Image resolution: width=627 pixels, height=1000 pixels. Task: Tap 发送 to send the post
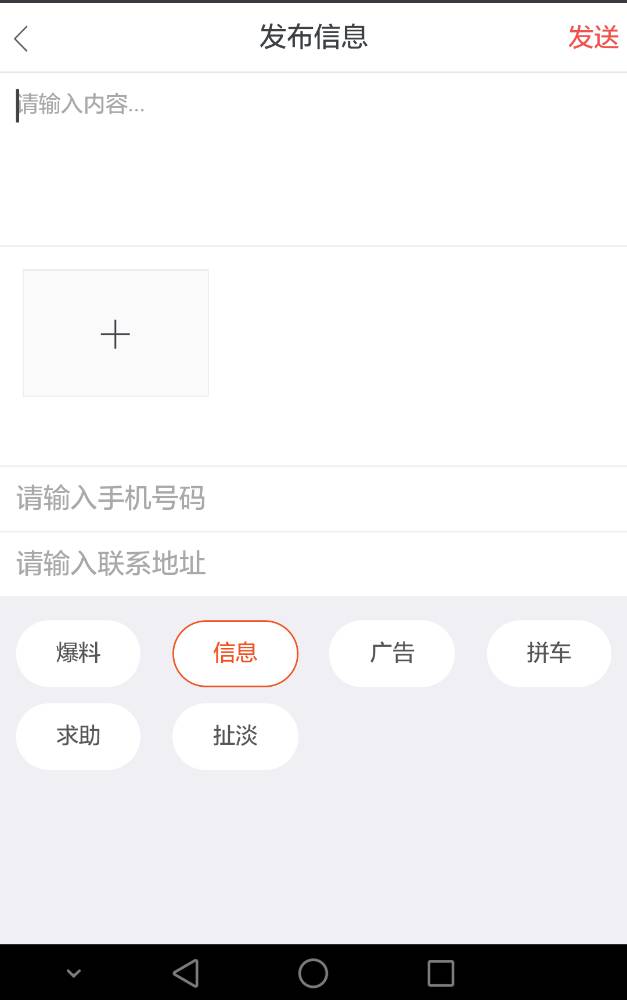pos(593,38)
